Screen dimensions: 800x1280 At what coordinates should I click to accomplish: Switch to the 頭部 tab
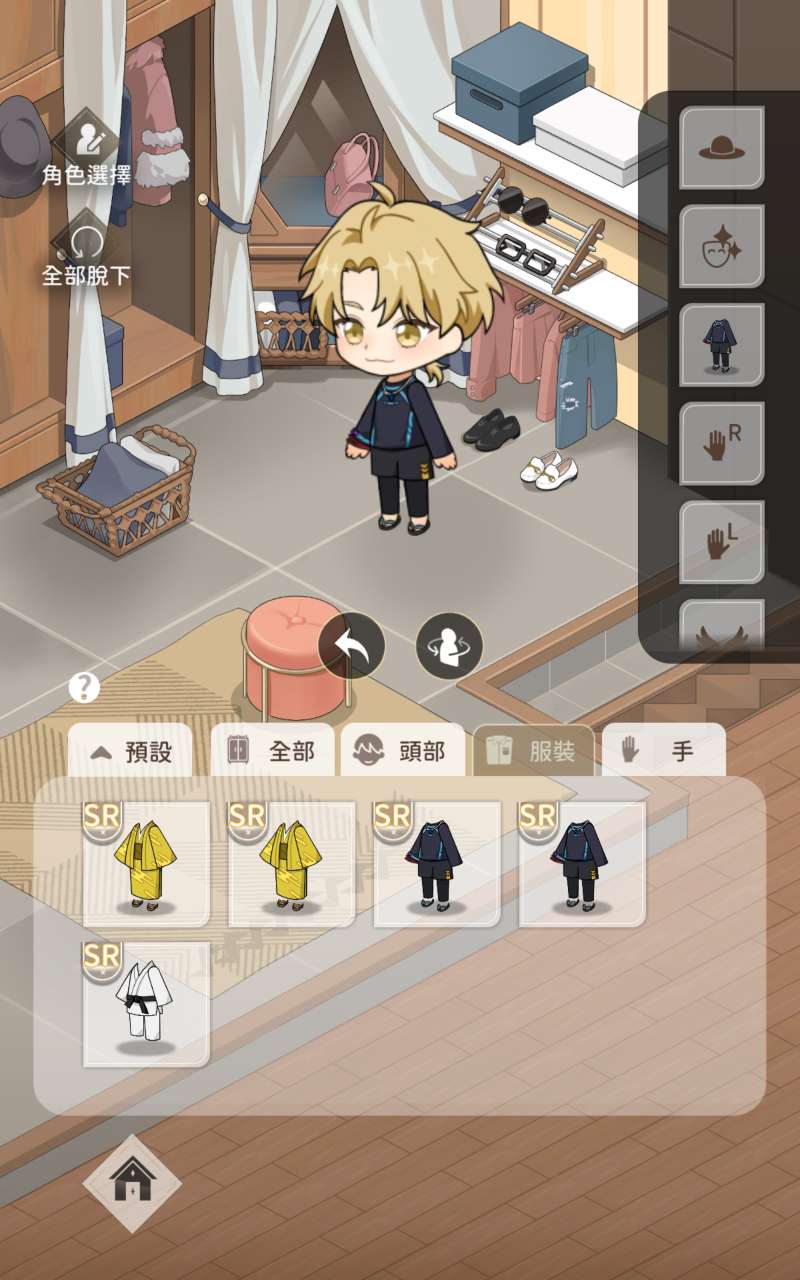click(x=402, y=752)
